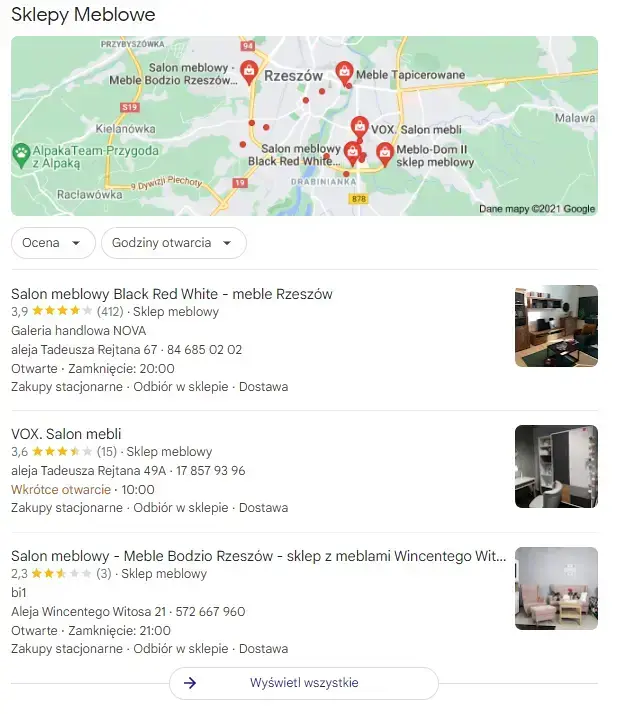Viewport: 623px width, 714px height.
Task: Open Salon meblowy Black Red White listing
Action: tap(172, 294)
